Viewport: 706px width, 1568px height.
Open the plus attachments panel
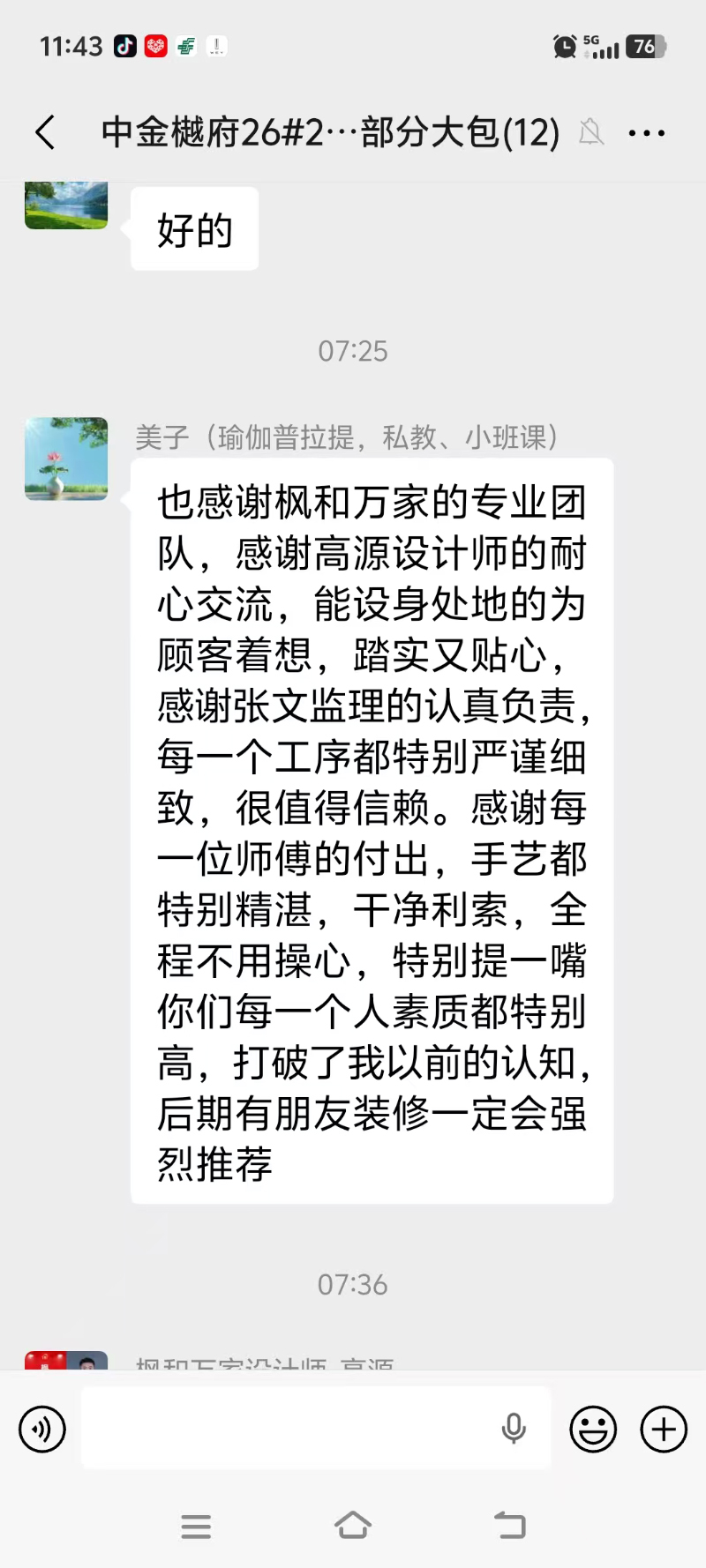(x=664, y=1429)
